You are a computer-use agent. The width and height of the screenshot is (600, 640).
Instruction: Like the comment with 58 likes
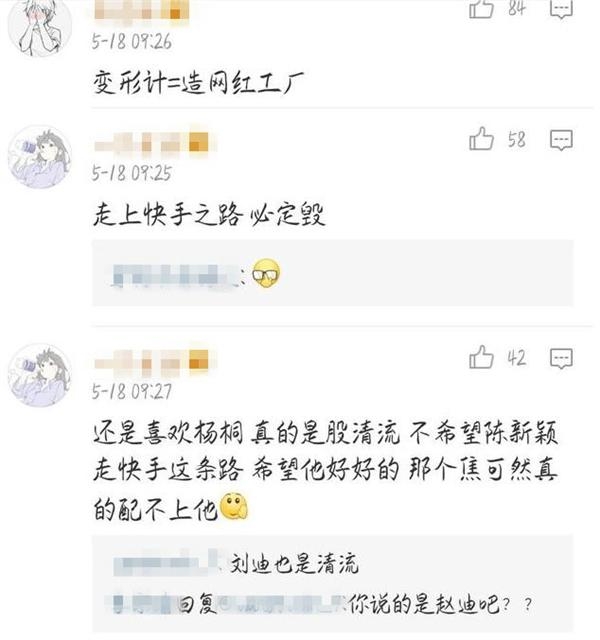(x=482, y=140)
